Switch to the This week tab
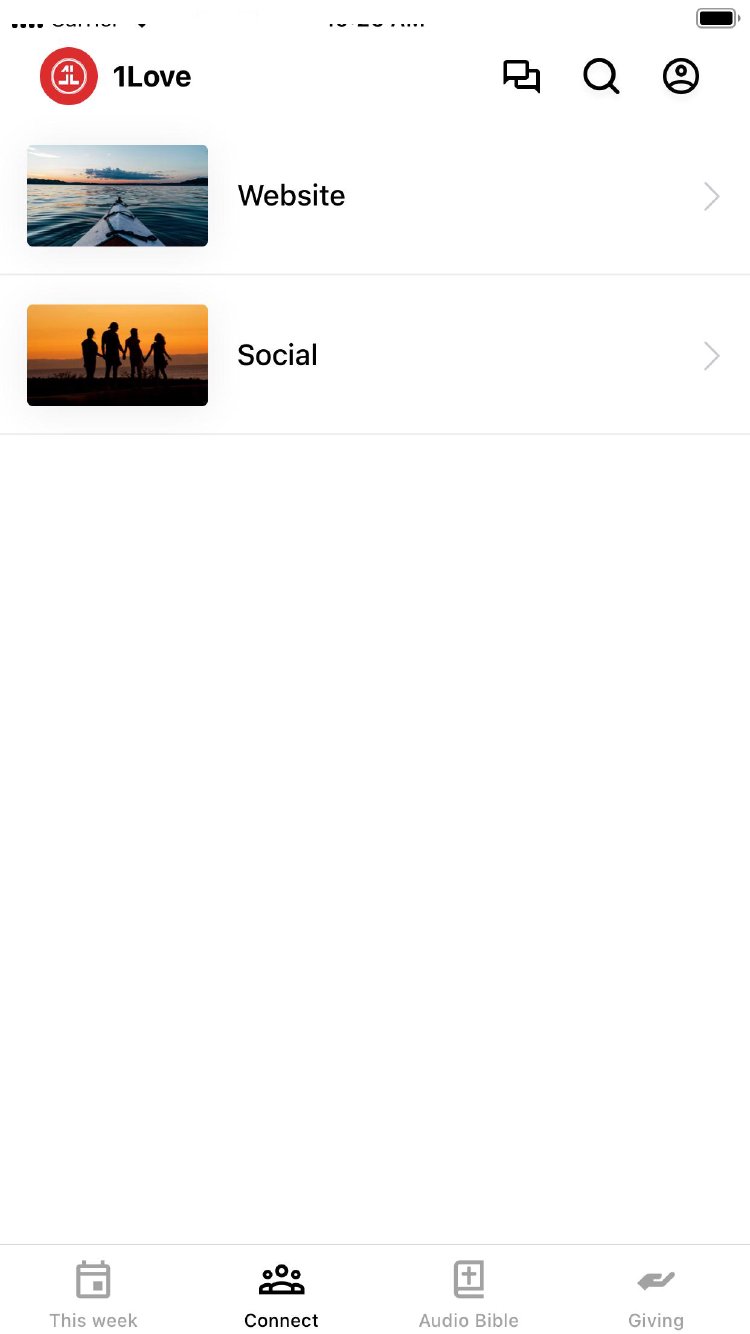 pos(94,1294)
